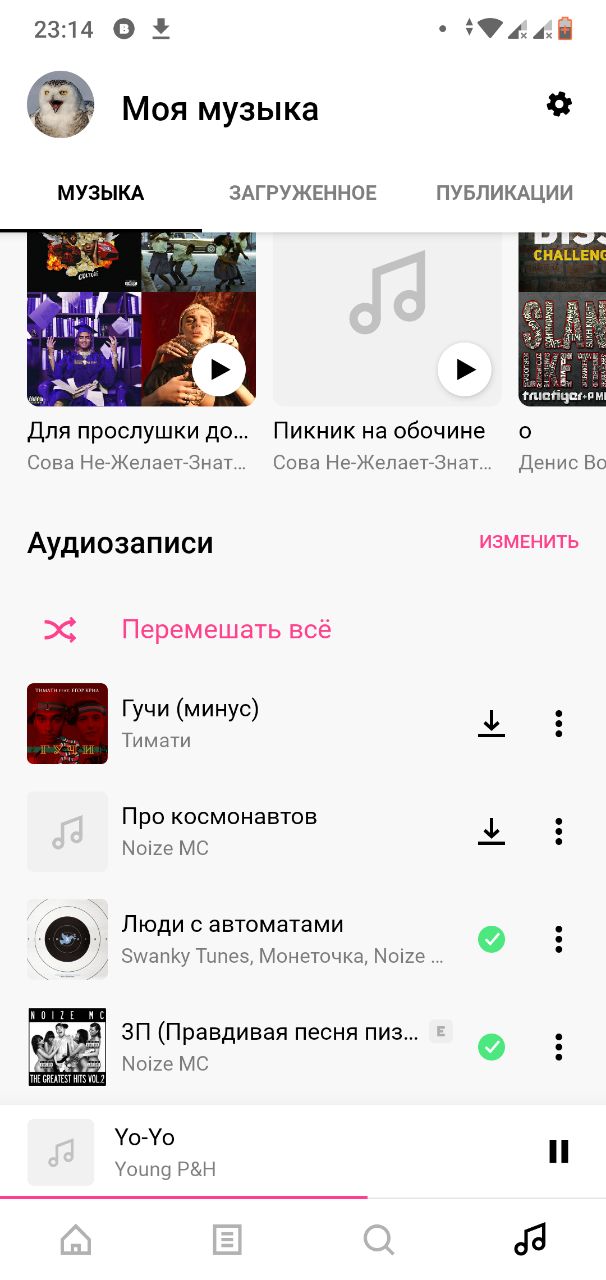Go to the home tab
This screenshot has width=606, height=1280.
click(76, 1241)
